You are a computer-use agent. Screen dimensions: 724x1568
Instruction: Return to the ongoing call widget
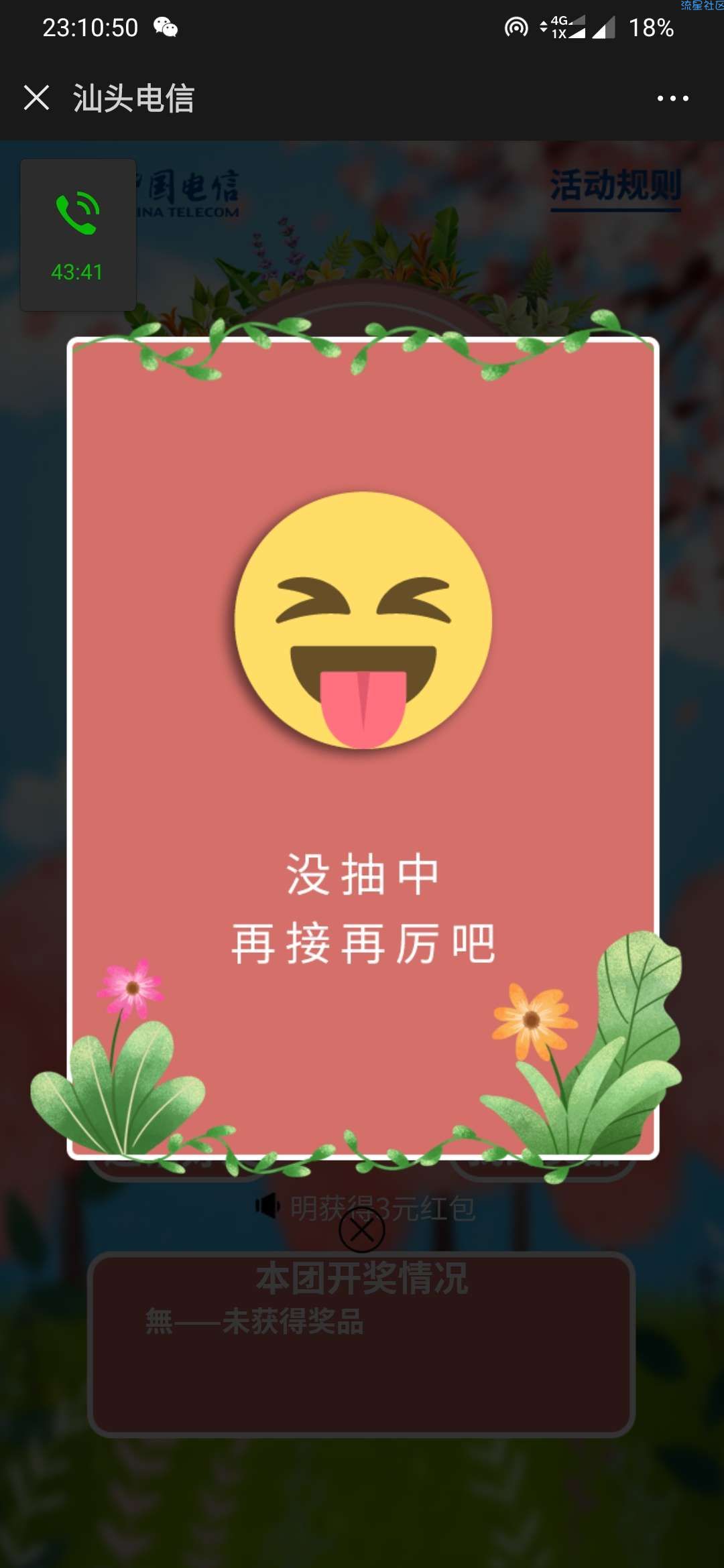(x=78, y=235)
